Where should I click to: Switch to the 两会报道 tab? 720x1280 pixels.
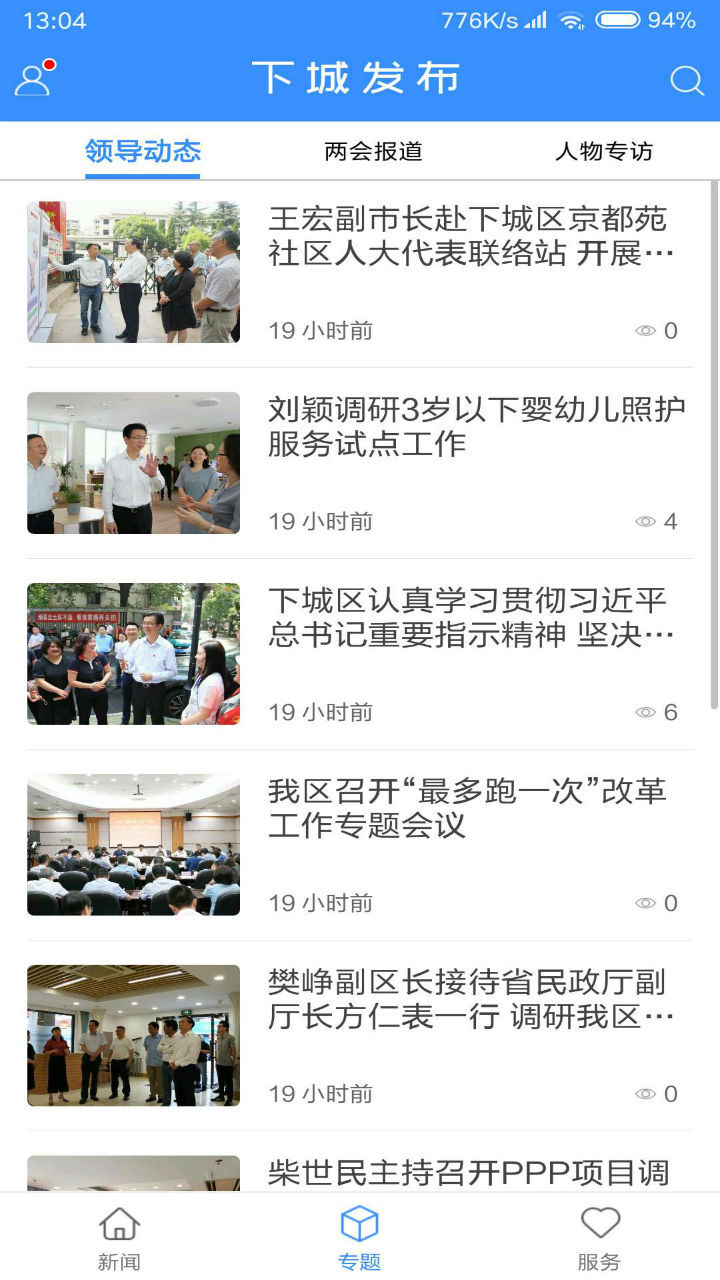[373, 151]
